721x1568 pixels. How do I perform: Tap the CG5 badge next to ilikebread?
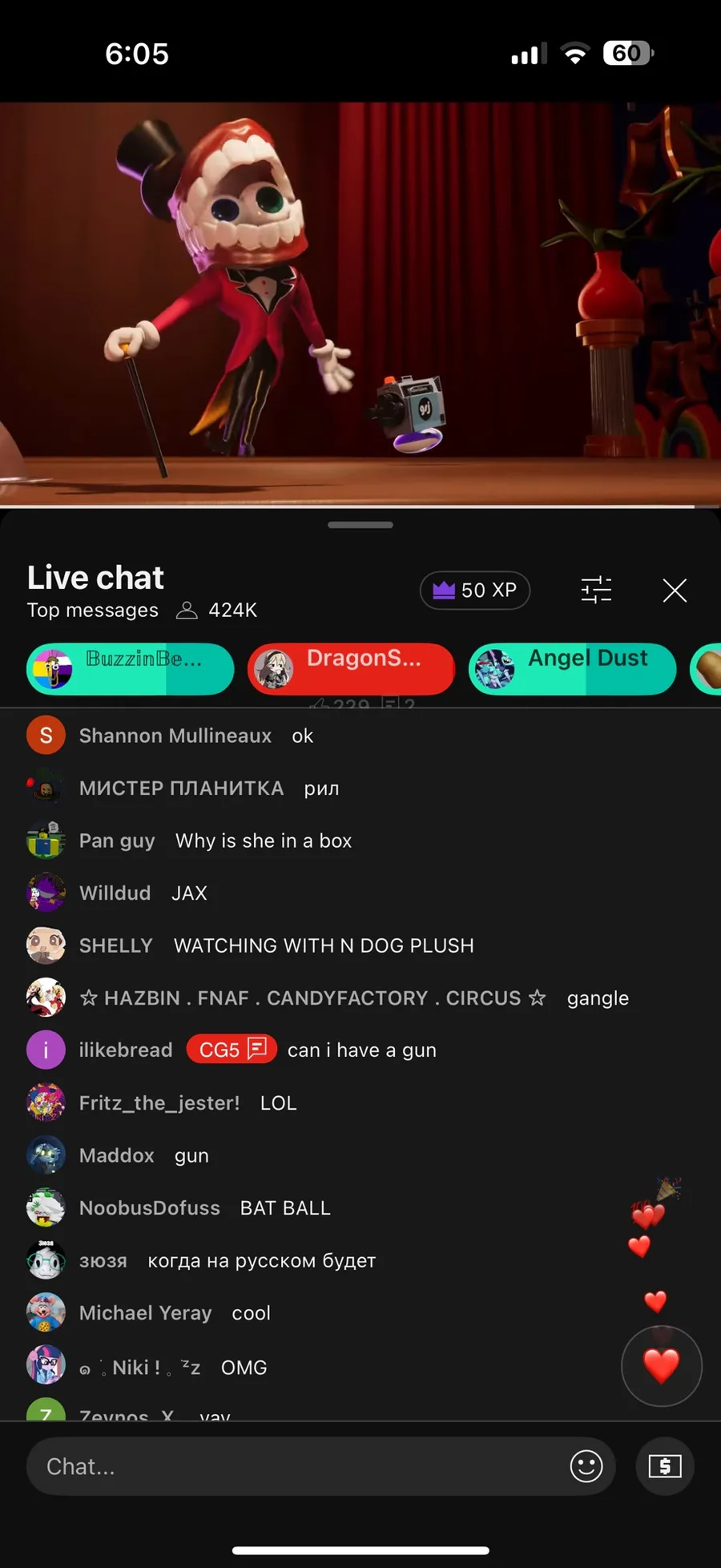[x=232, y=1050]
